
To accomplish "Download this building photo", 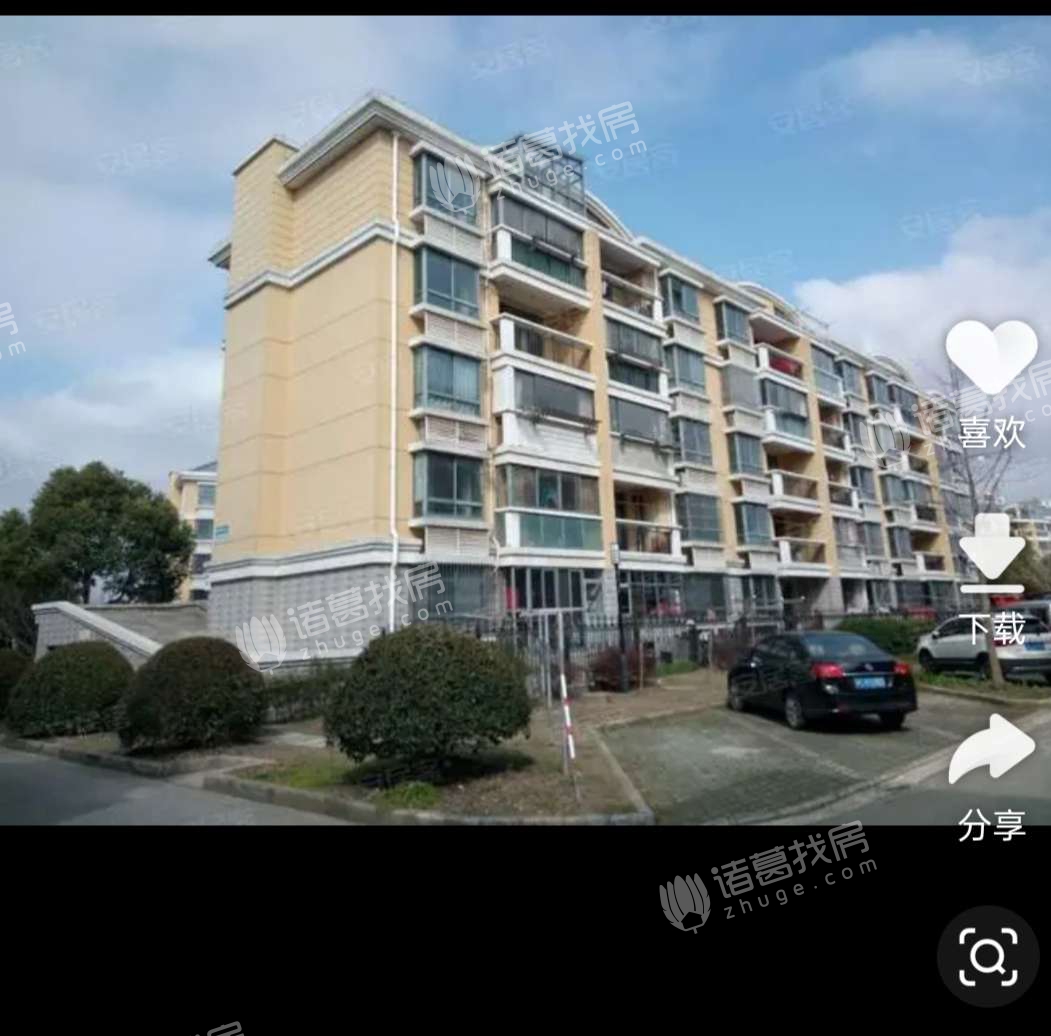I will 991,553.
